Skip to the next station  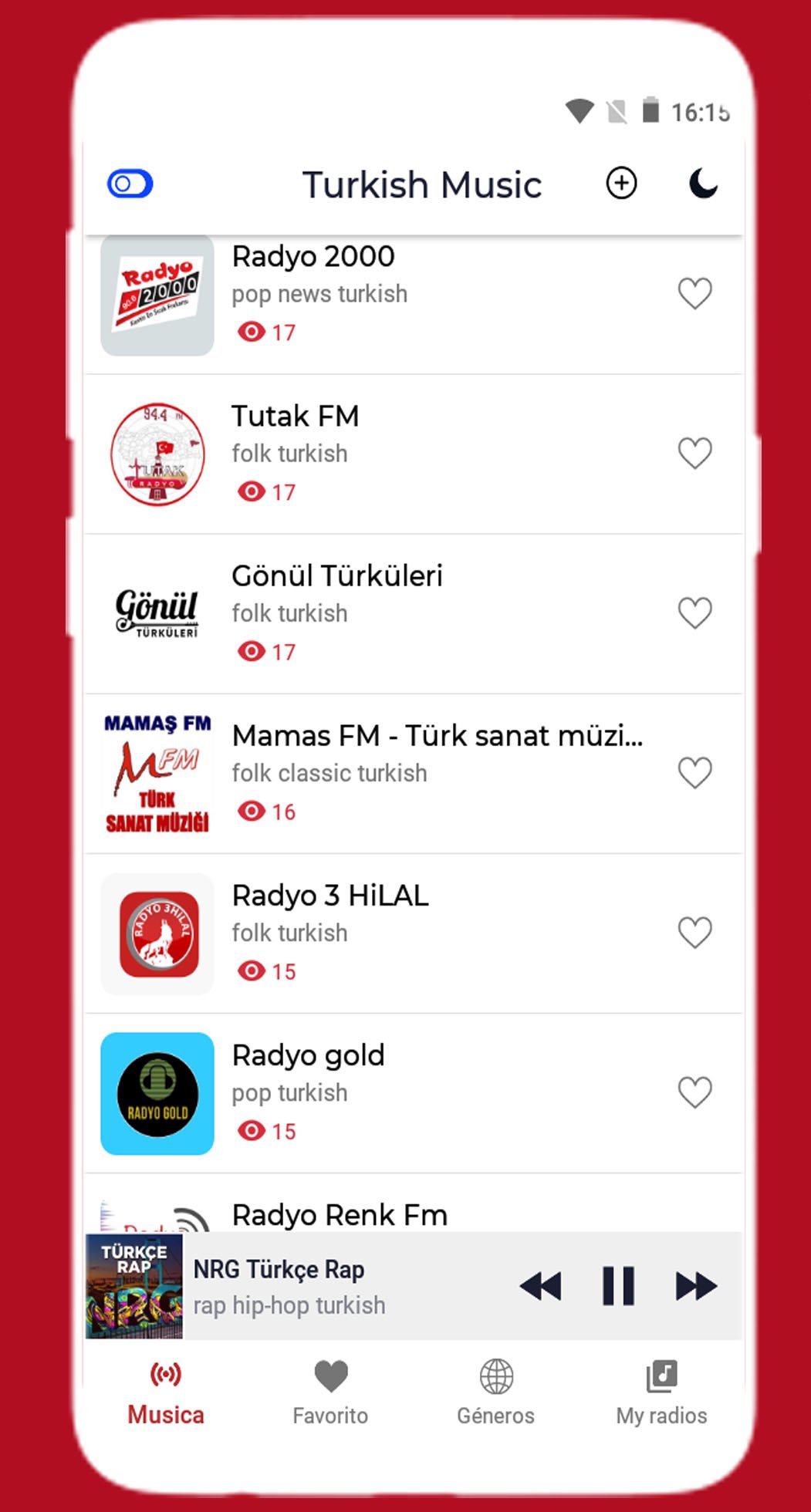click(696, 1286)
